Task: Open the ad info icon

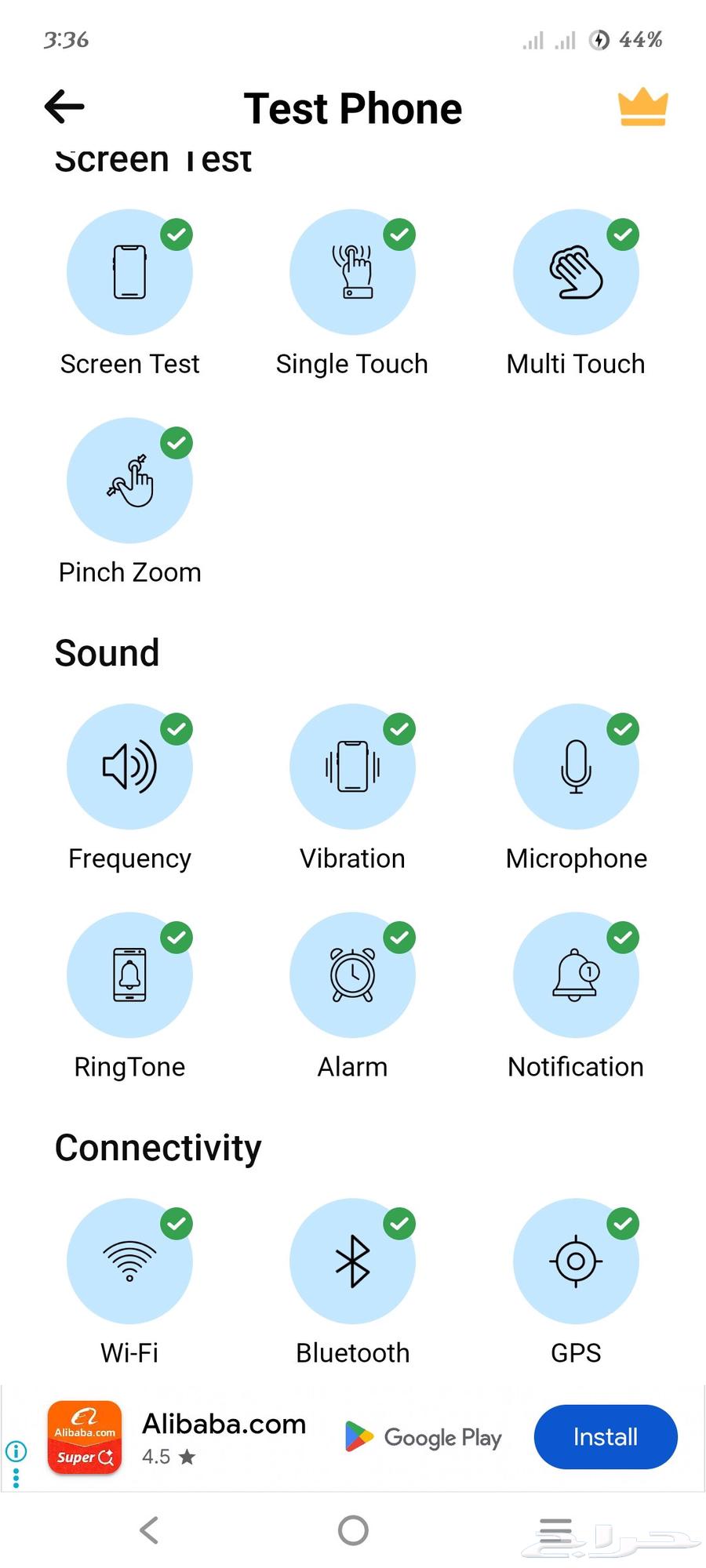Action: 16,1451
